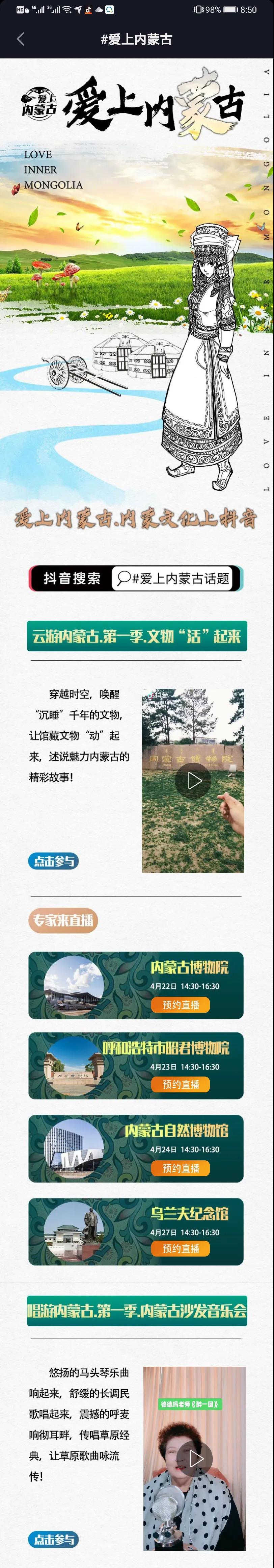Reserve the 内蒙古自然博物馆 livestream

[x=181, y=1167]
